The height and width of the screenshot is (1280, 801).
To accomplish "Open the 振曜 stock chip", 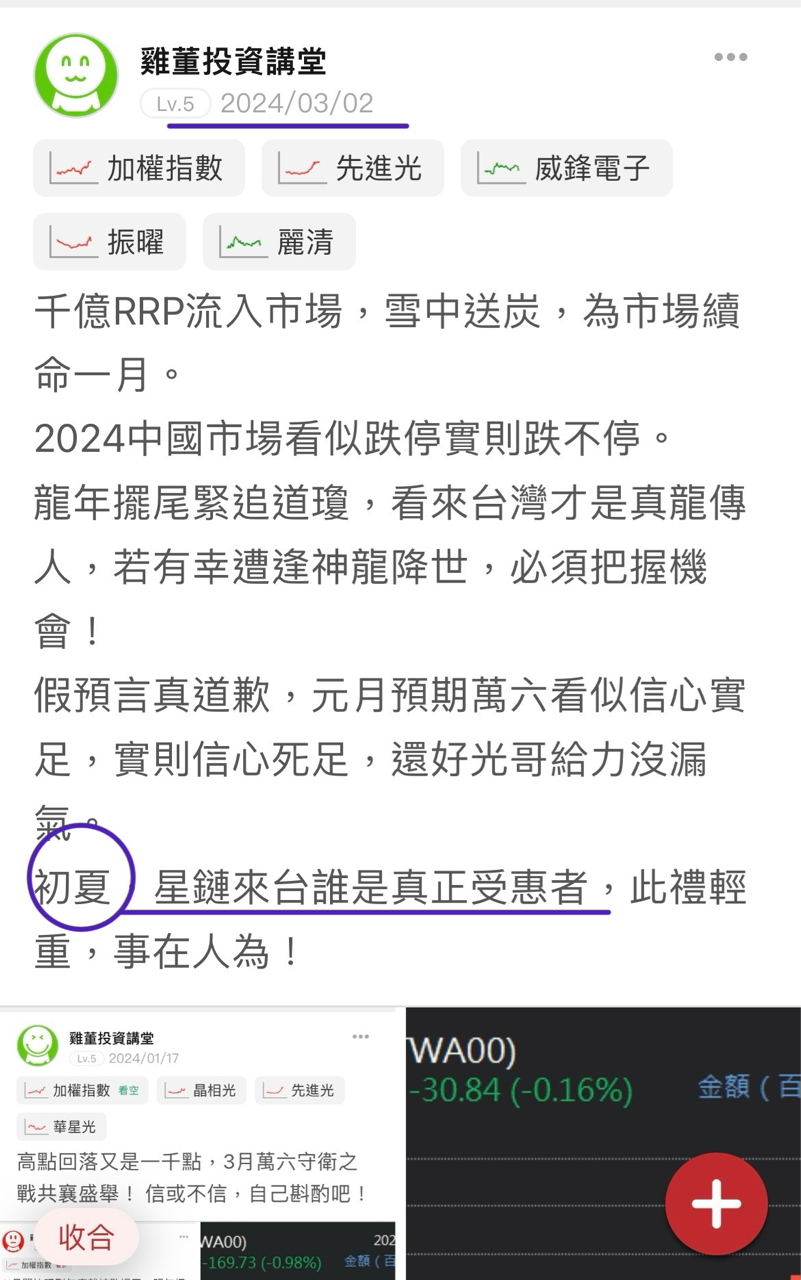I will click(109, 242).
